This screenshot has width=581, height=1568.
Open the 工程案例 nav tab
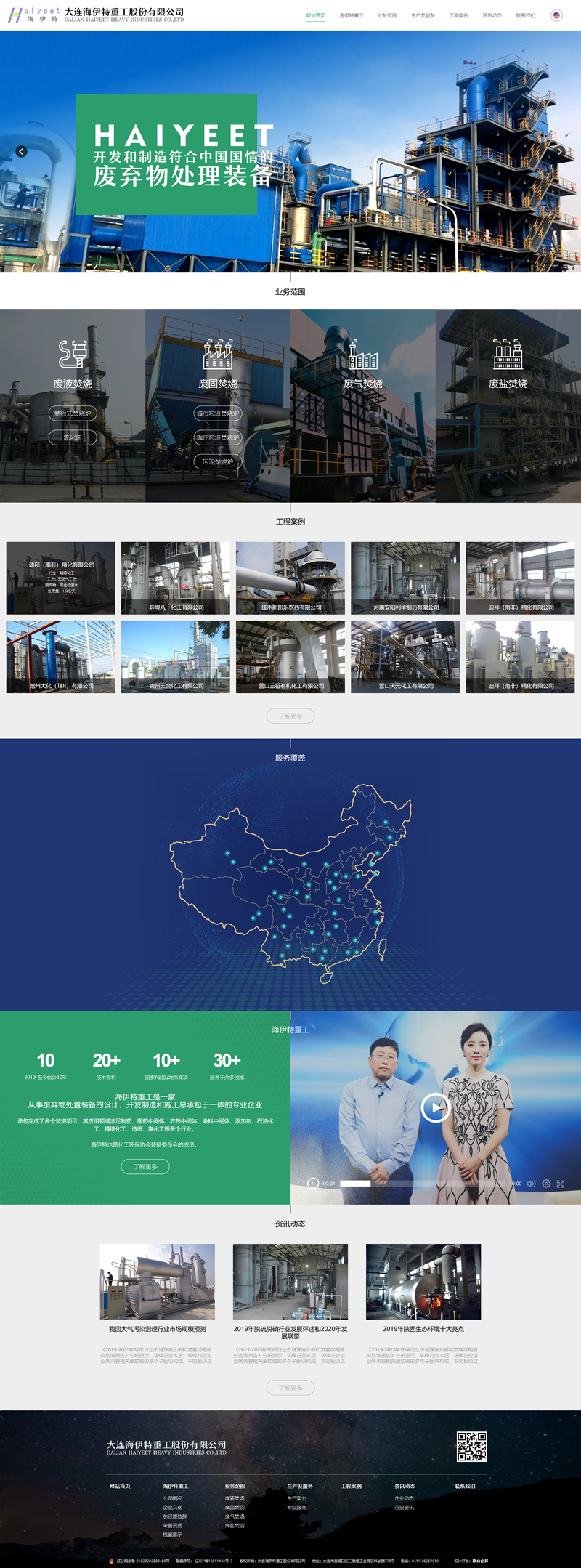pyautogui.click(x=458, y=15)
